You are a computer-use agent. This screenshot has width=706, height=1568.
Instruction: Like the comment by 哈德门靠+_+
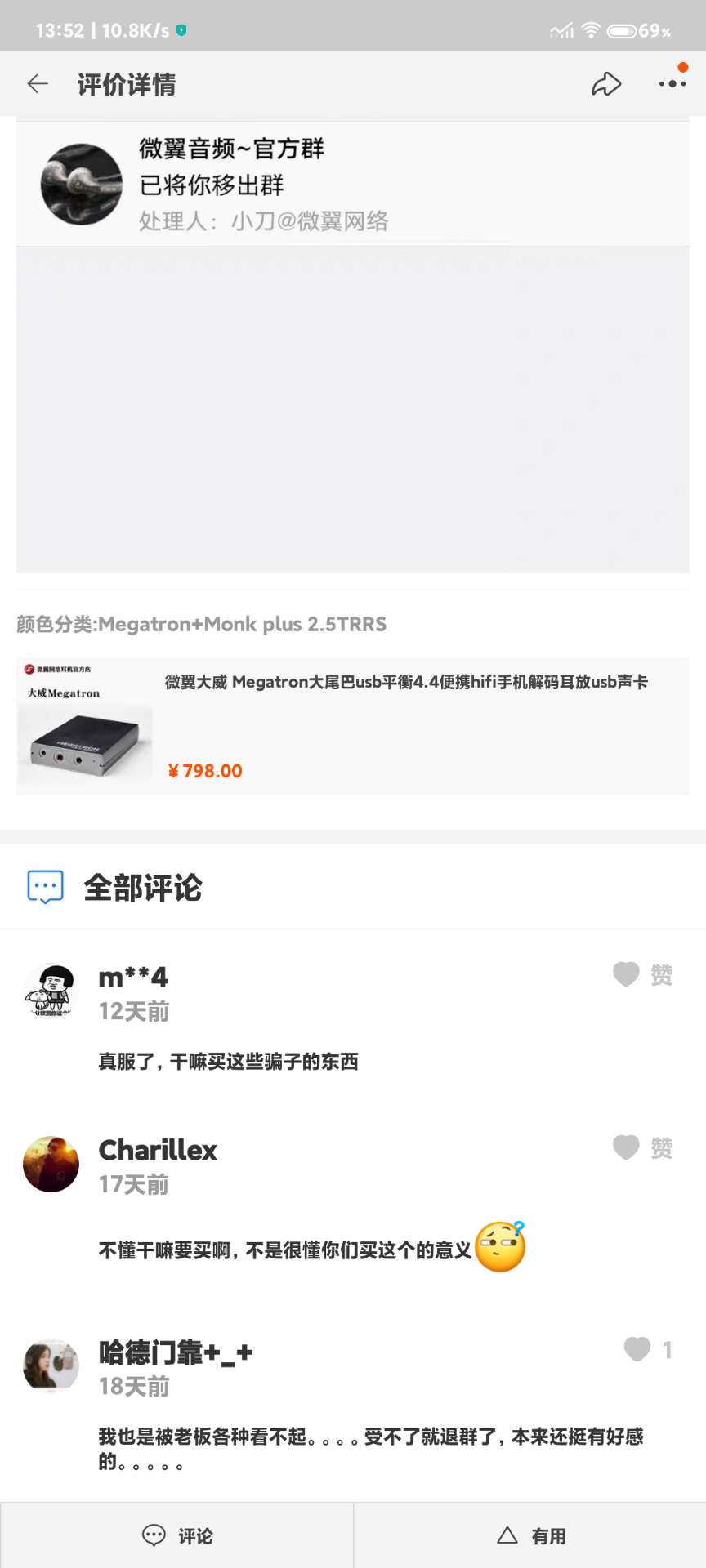point(647,1349)
